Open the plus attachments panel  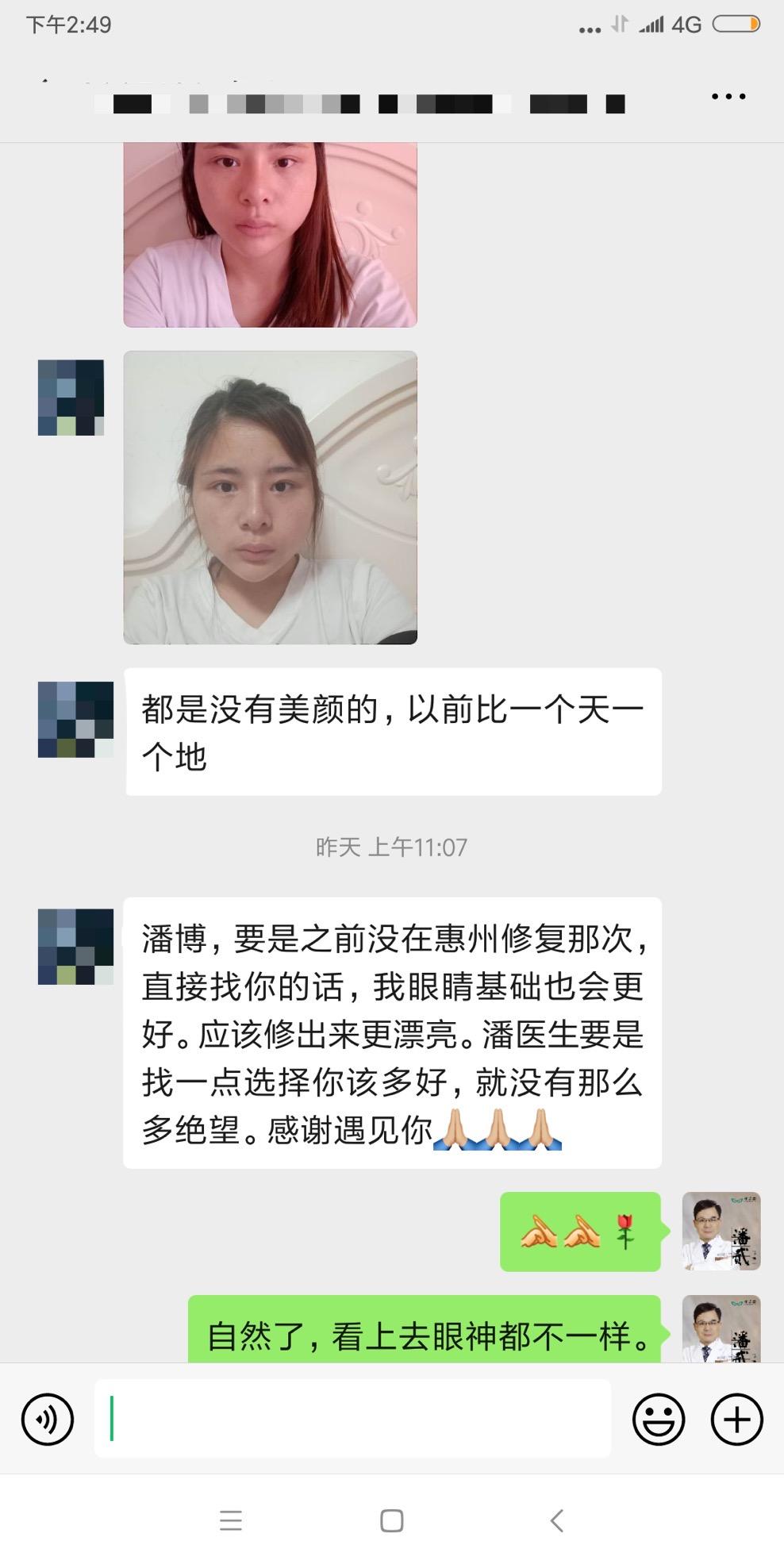pyautogui.click(x=736, y=1420)
